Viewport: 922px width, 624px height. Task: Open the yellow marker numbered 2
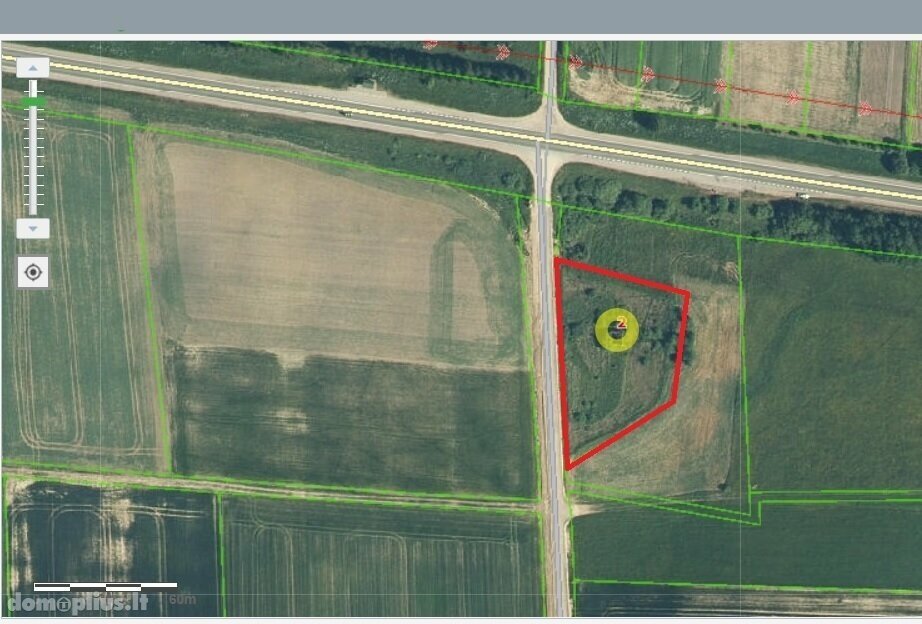[x=617, y=328]
